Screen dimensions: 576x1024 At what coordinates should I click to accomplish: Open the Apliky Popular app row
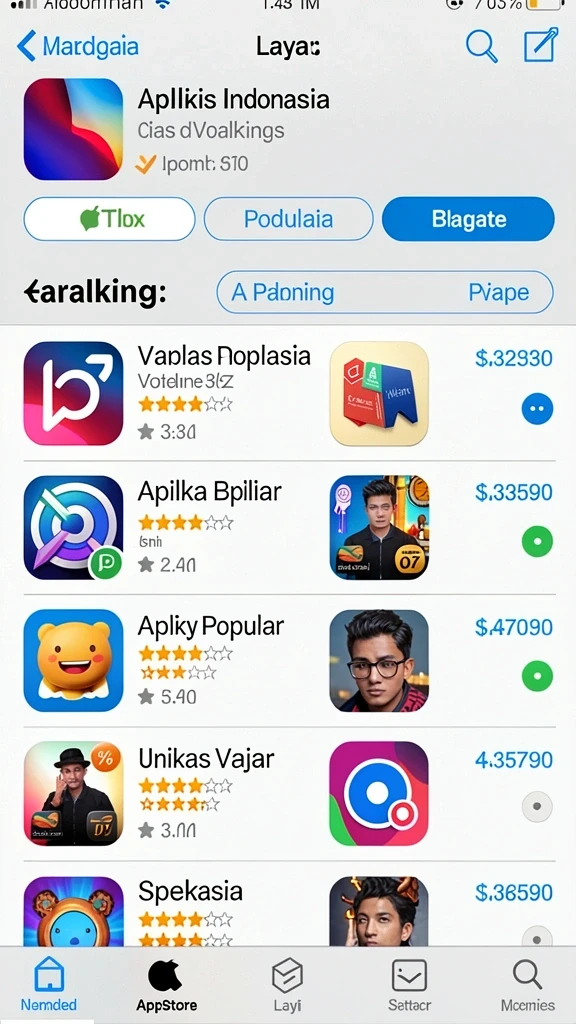point(288,661)
